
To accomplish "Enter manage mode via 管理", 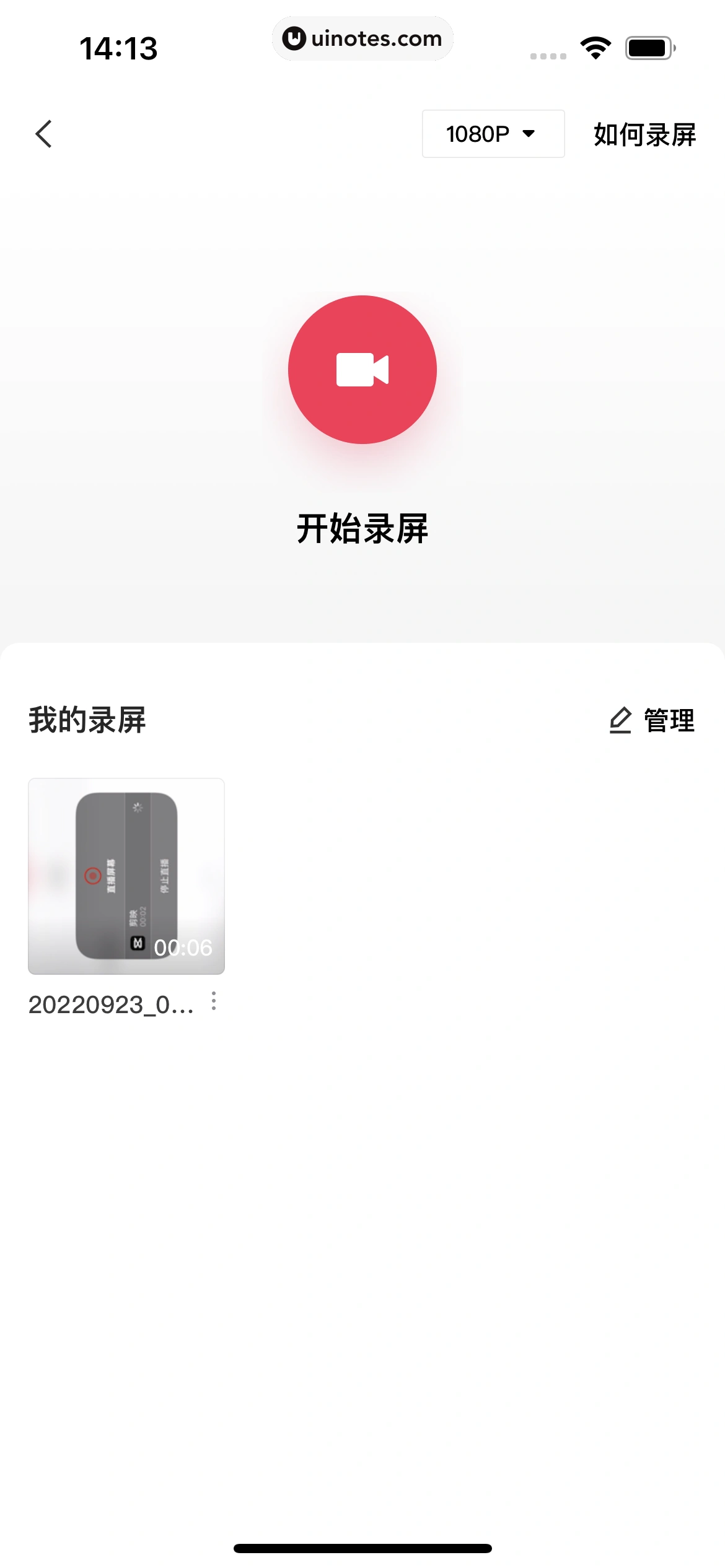I will click(x=668, y=720).
